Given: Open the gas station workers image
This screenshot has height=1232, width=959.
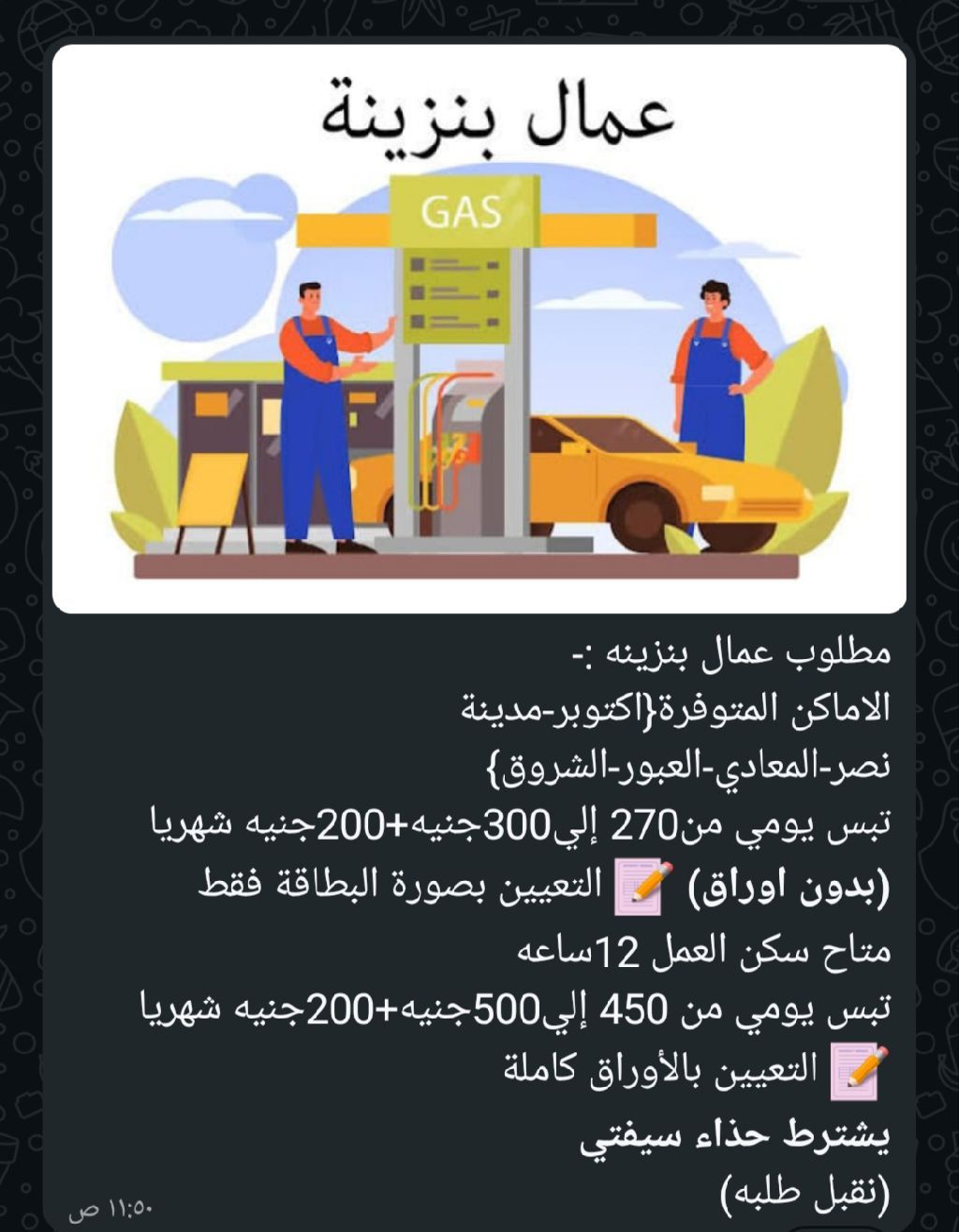Looking at the screenshot, I should pyautogui.click(x=479, y=330).
